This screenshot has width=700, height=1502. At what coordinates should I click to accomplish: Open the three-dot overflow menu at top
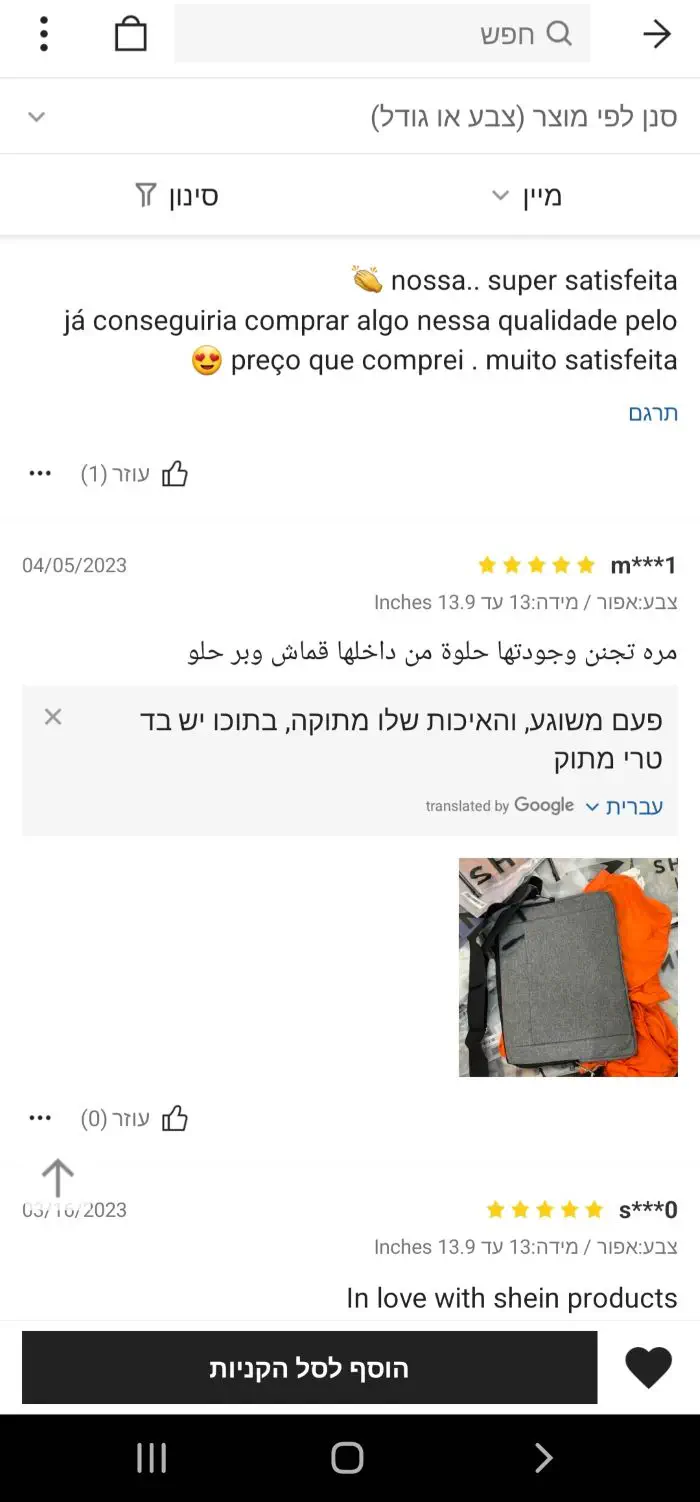pos(43,34)
